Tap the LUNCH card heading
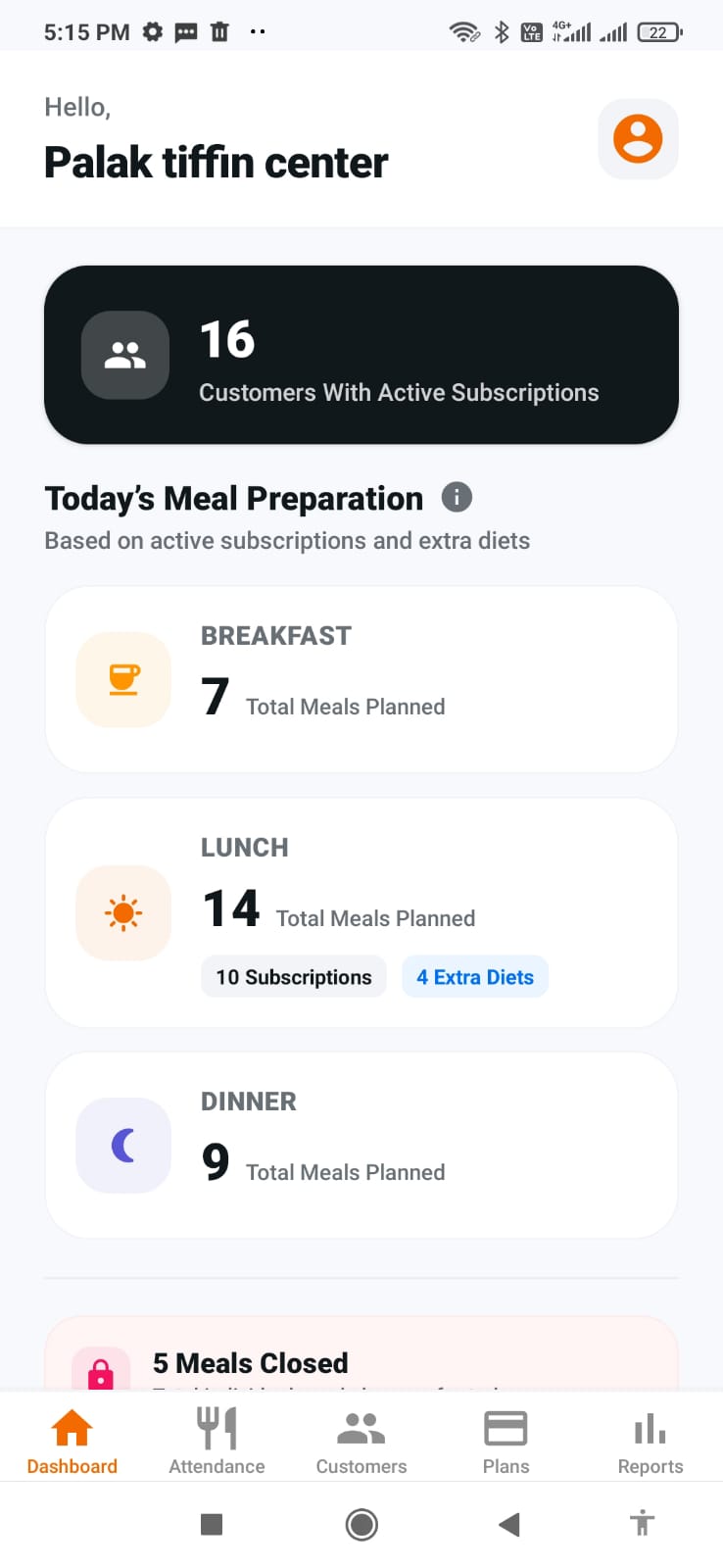Viewport: 723px width, 1568px height. coord(244,847)
